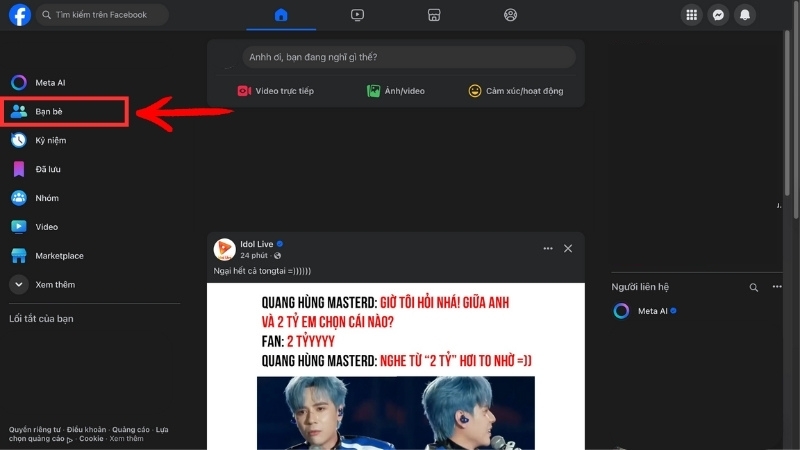Viewport: 800px width, 450px height.
Task: Open Kỷ niệm memories
Action: click(x=50, y=140)
